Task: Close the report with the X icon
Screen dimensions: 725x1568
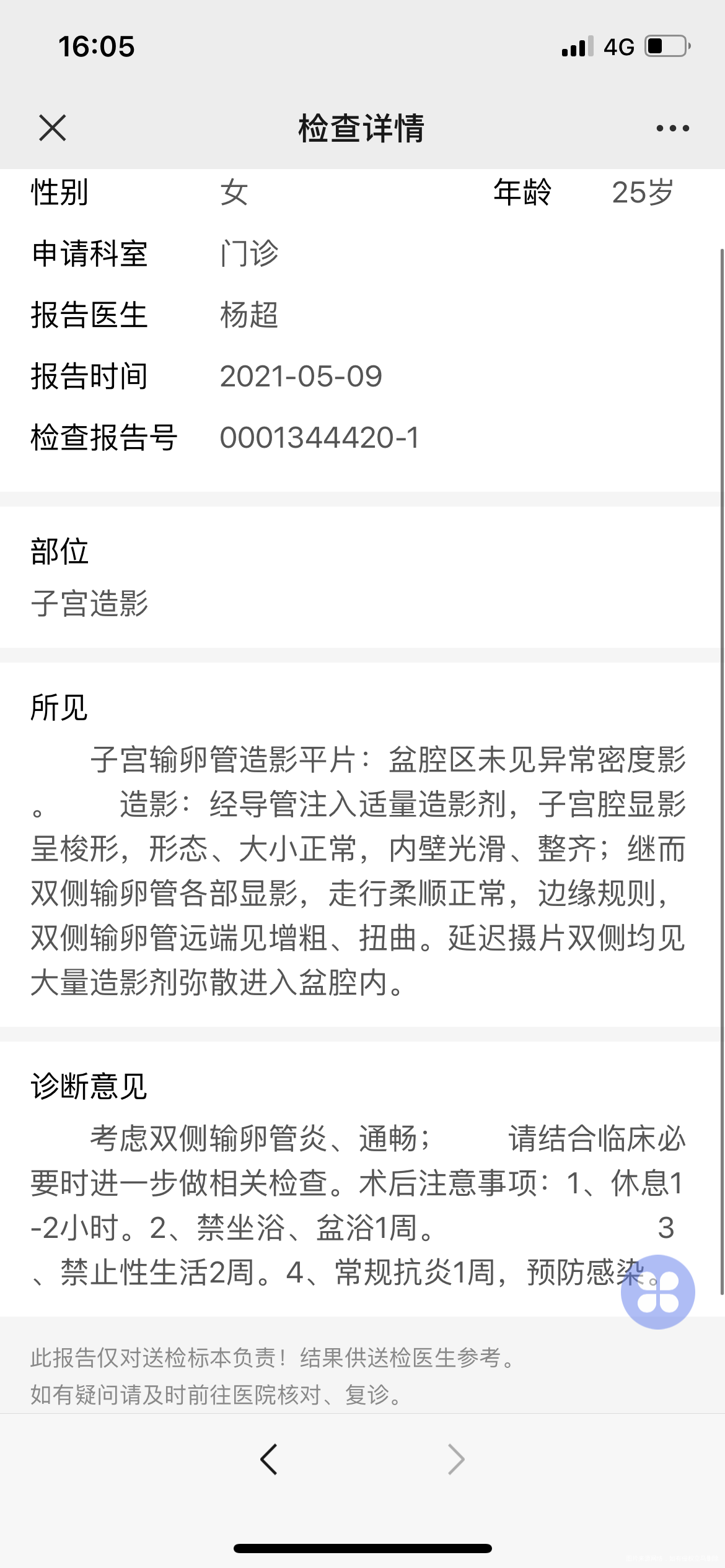Action: 52,128
